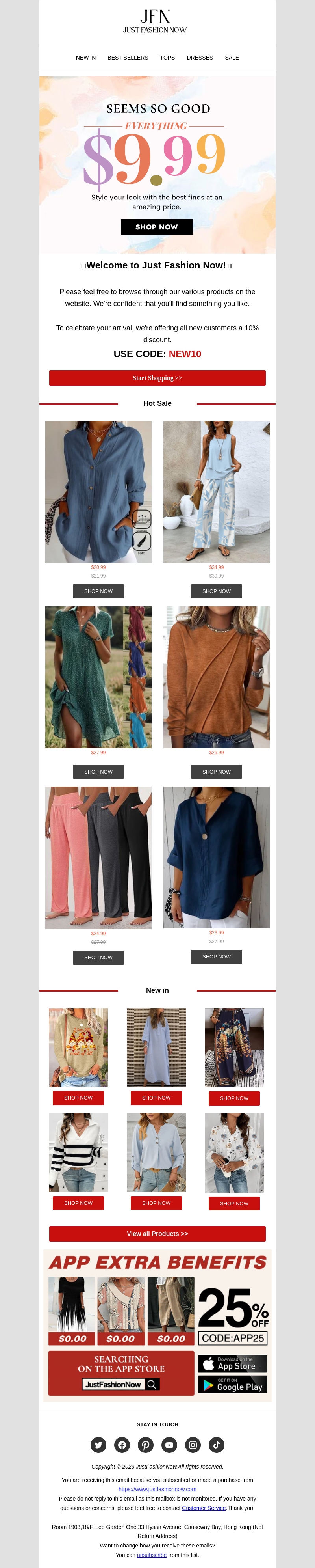
Task: Open the orange sweater product image
Action: [217, 677]
